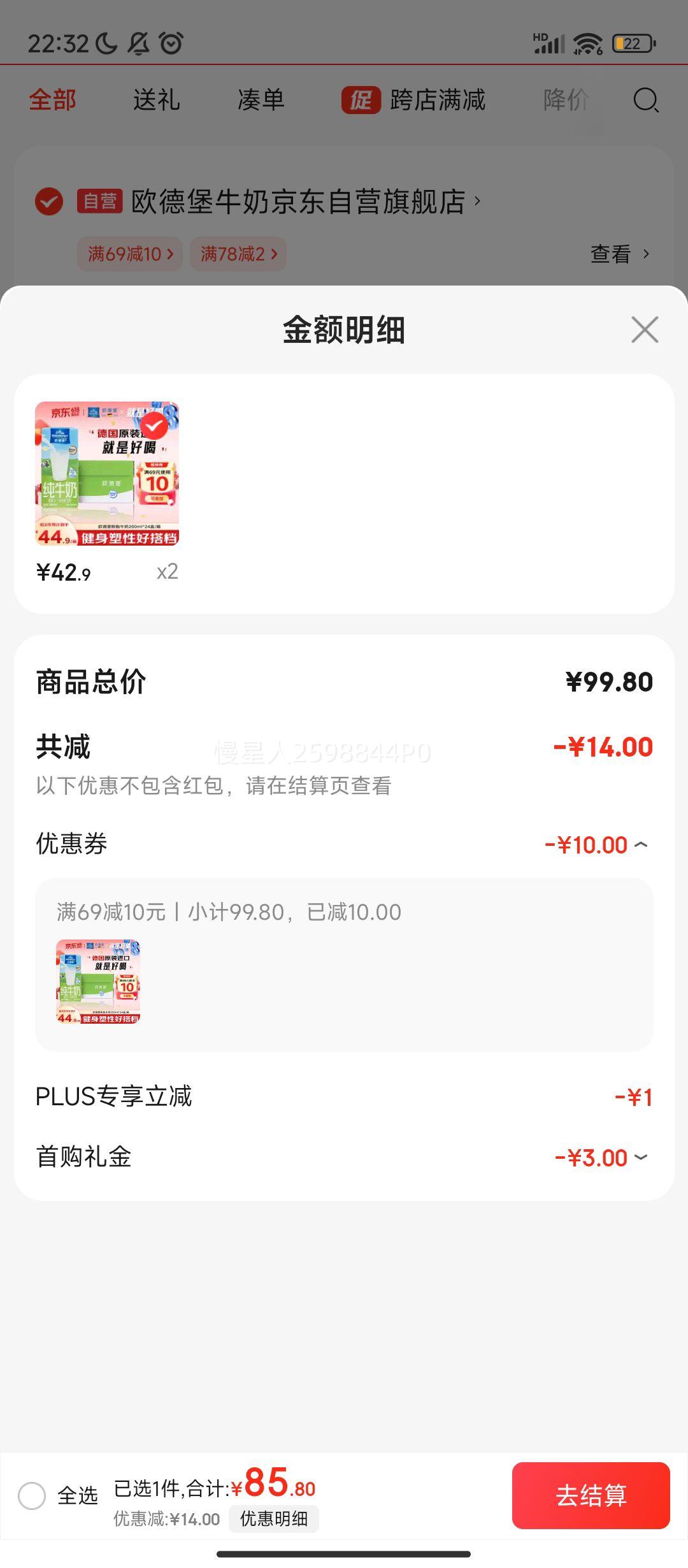Open 优惠明细 discount details
Viewport: 688px width, 1568px height.
tap(274, 1520)
